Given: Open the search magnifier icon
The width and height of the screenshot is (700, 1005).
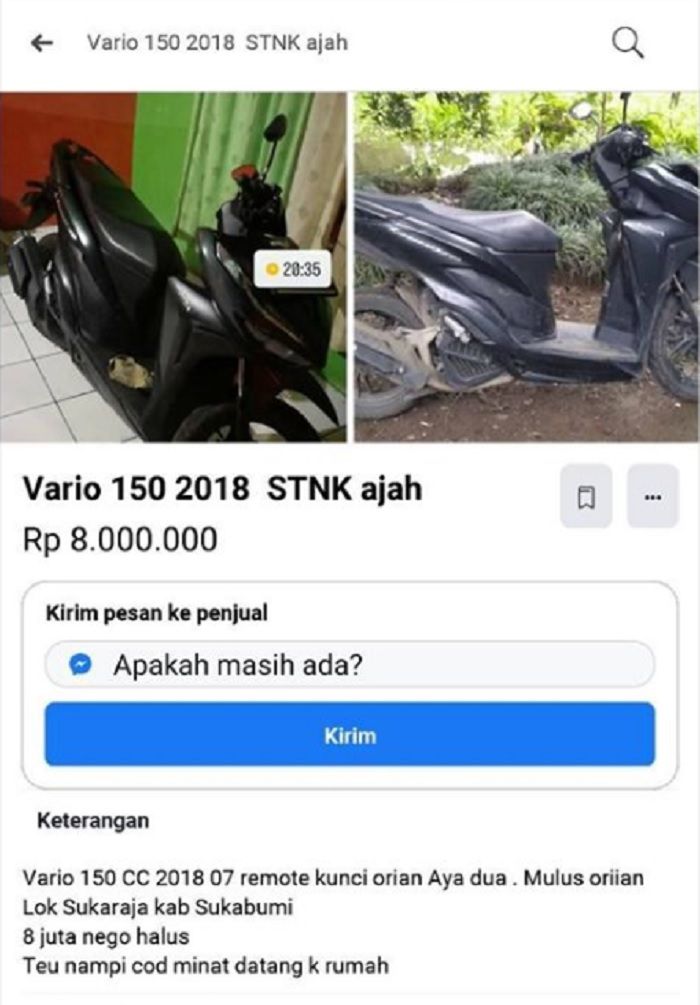Looking at the screenshot, I should (627, 43).
